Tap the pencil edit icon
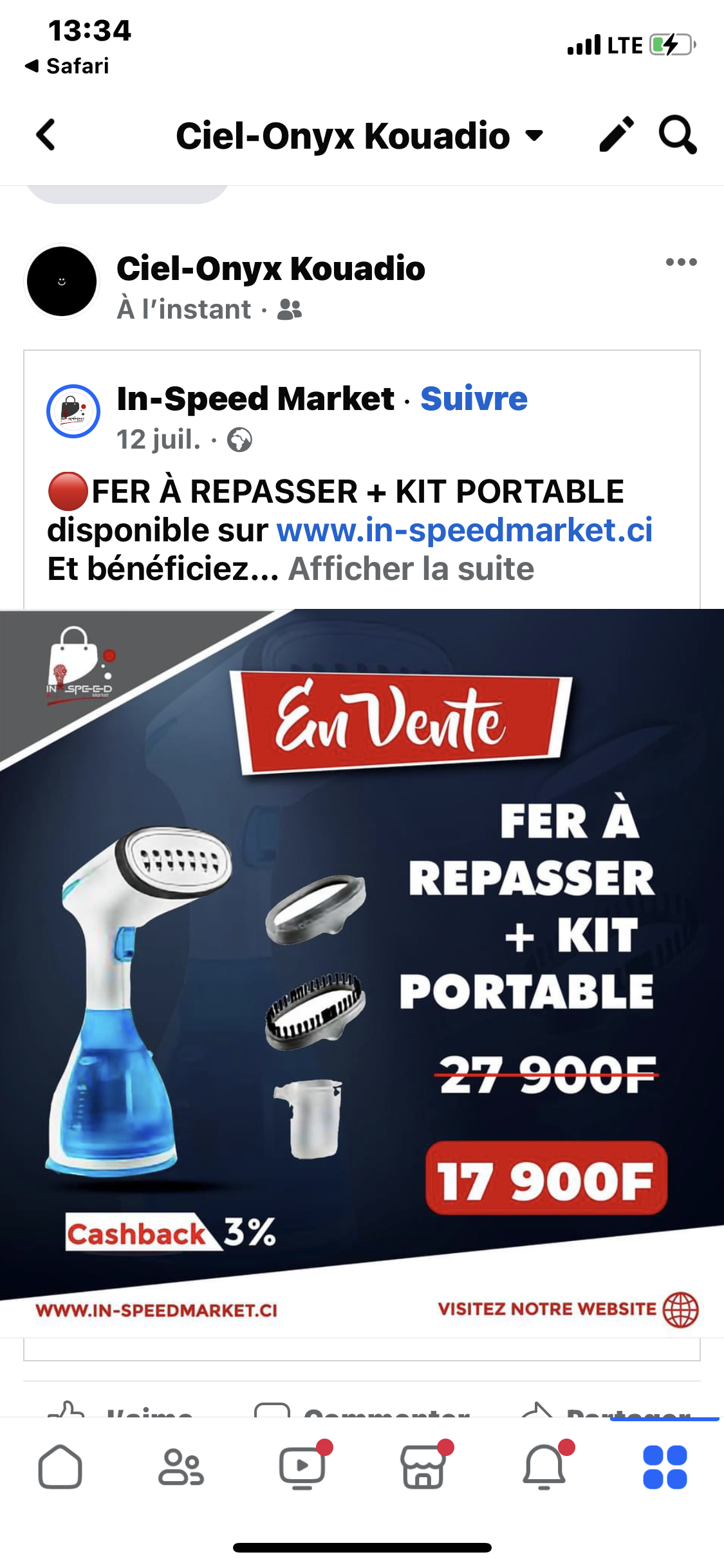The height and width of the screenshot is (1568, 724). (617, 135)
